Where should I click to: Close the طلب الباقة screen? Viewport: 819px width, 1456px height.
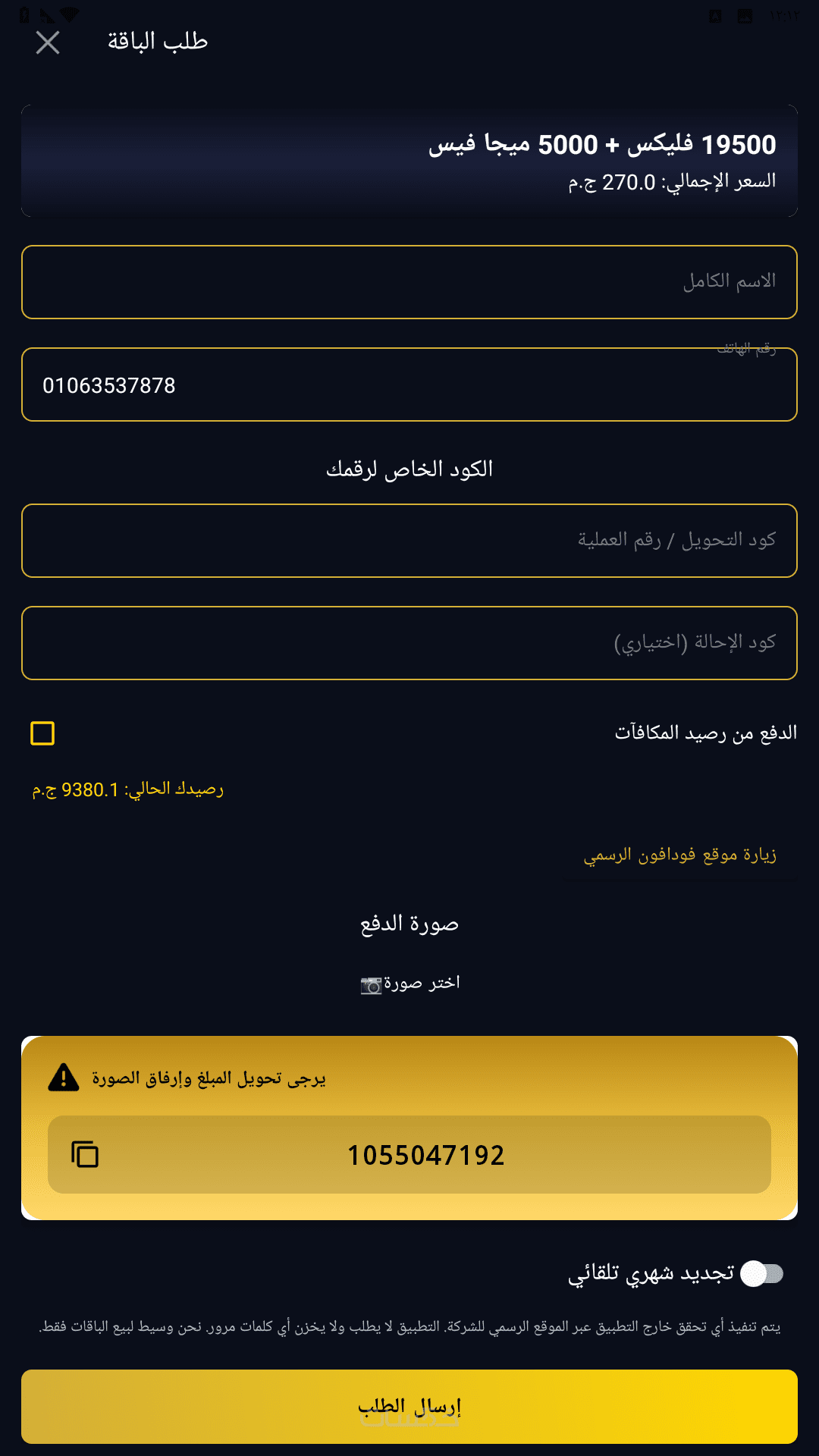[x=48, y=42]
